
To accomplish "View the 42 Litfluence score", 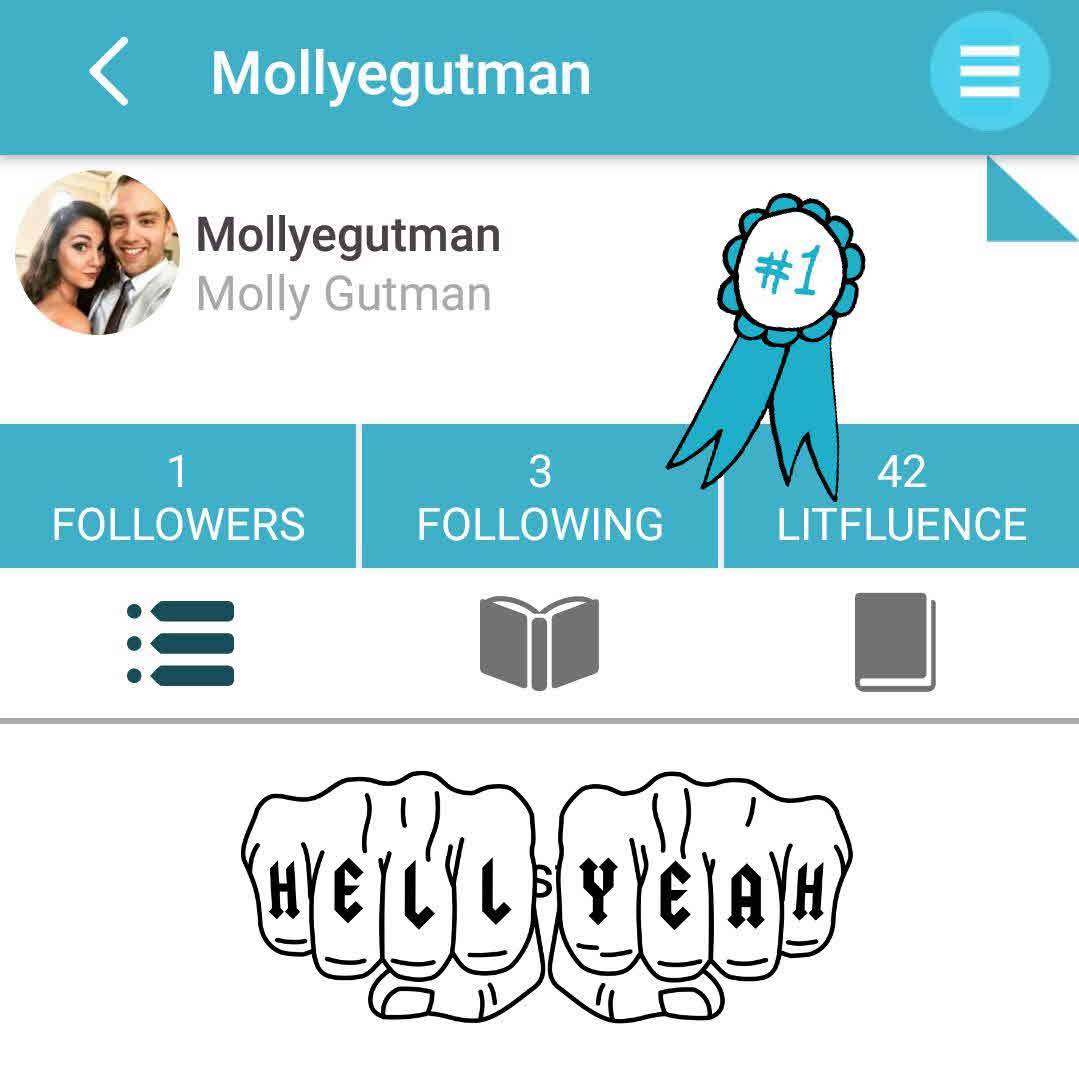I will pos(902,497).
